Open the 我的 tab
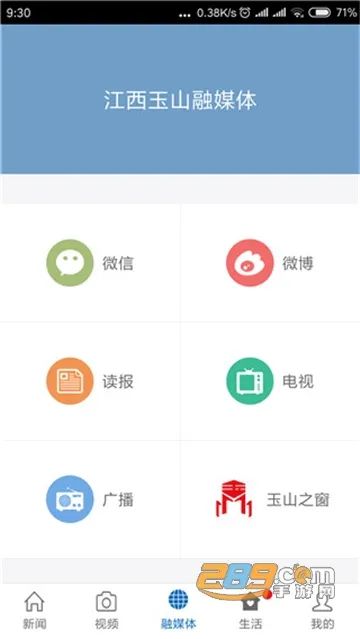The height and width of the screenshot is (639, 360). click(x=322, y=610)
